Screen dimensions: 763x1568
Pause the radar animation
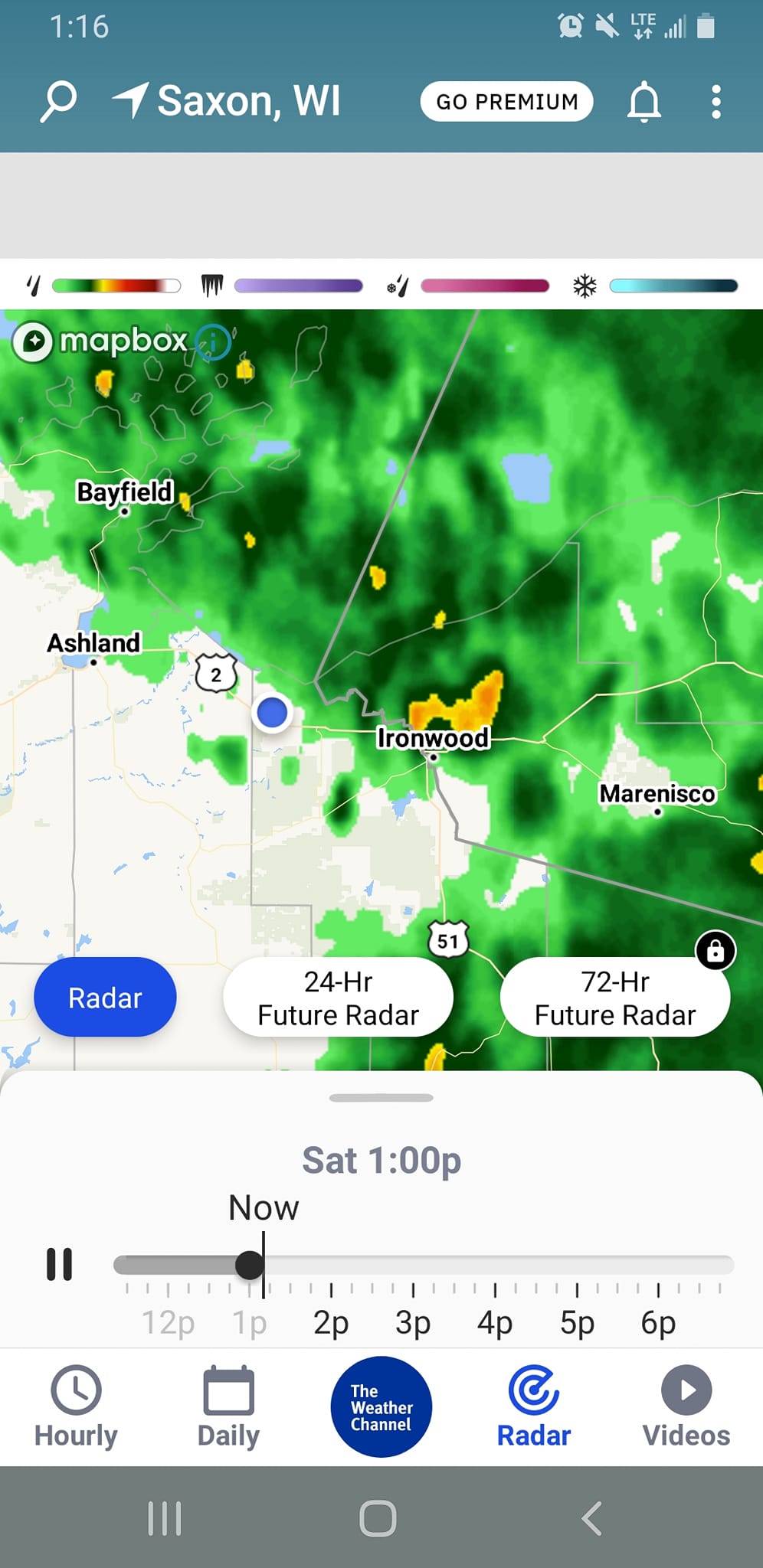[59, 1264]
